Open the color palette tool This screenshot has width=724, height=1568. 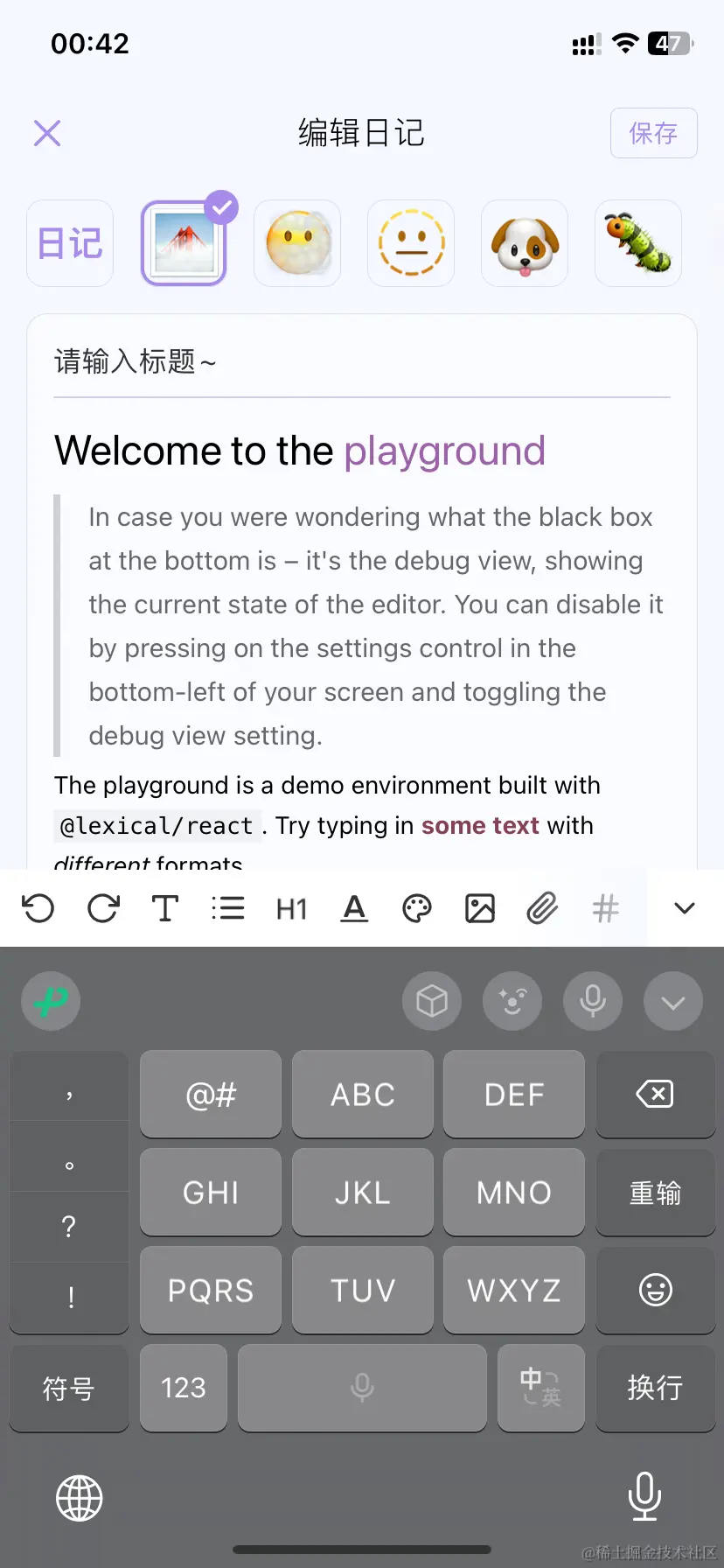417,908
